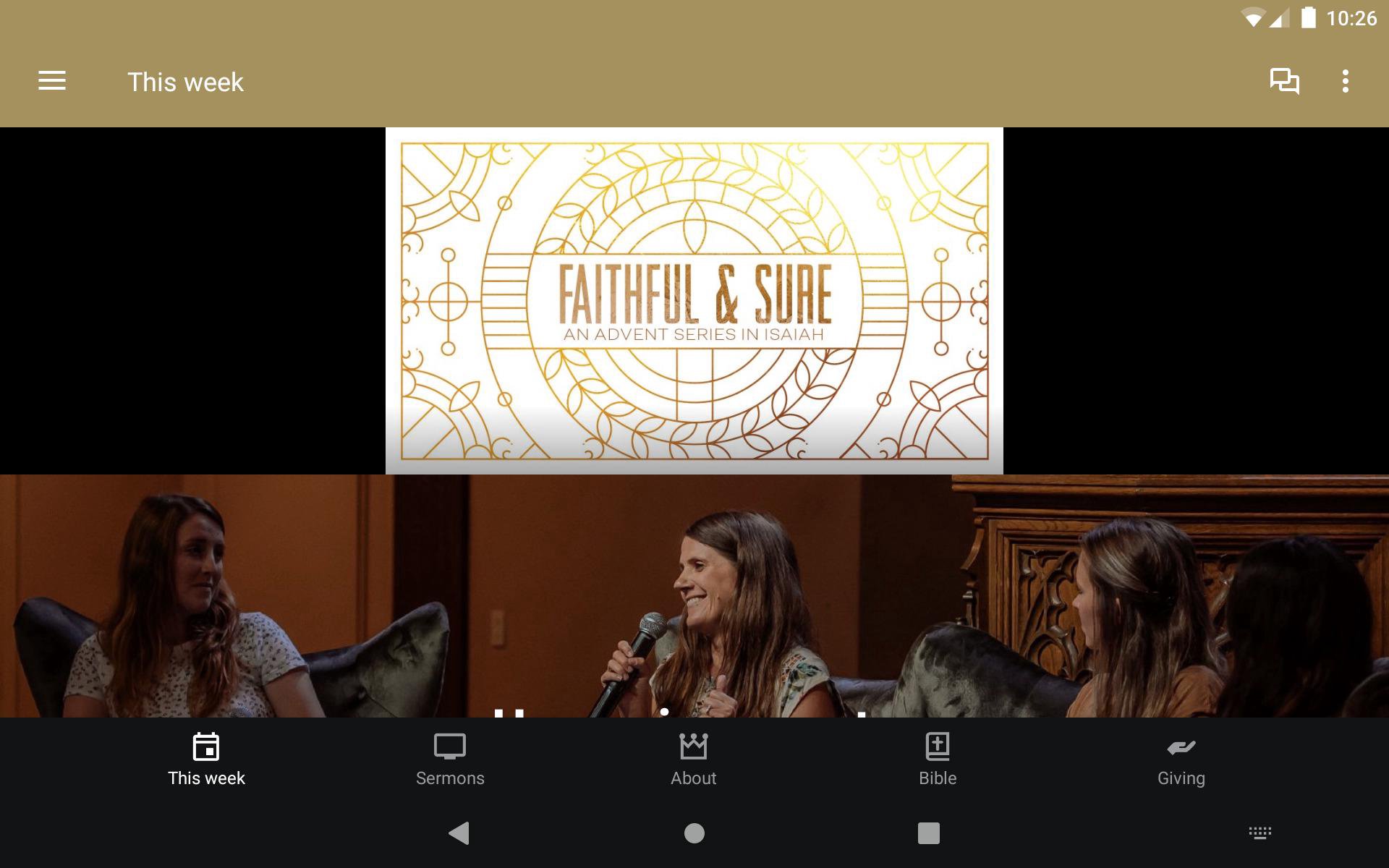Open the women's panel photo card
Viewport: 1389px width, 868px height.
tap(694, 596)
